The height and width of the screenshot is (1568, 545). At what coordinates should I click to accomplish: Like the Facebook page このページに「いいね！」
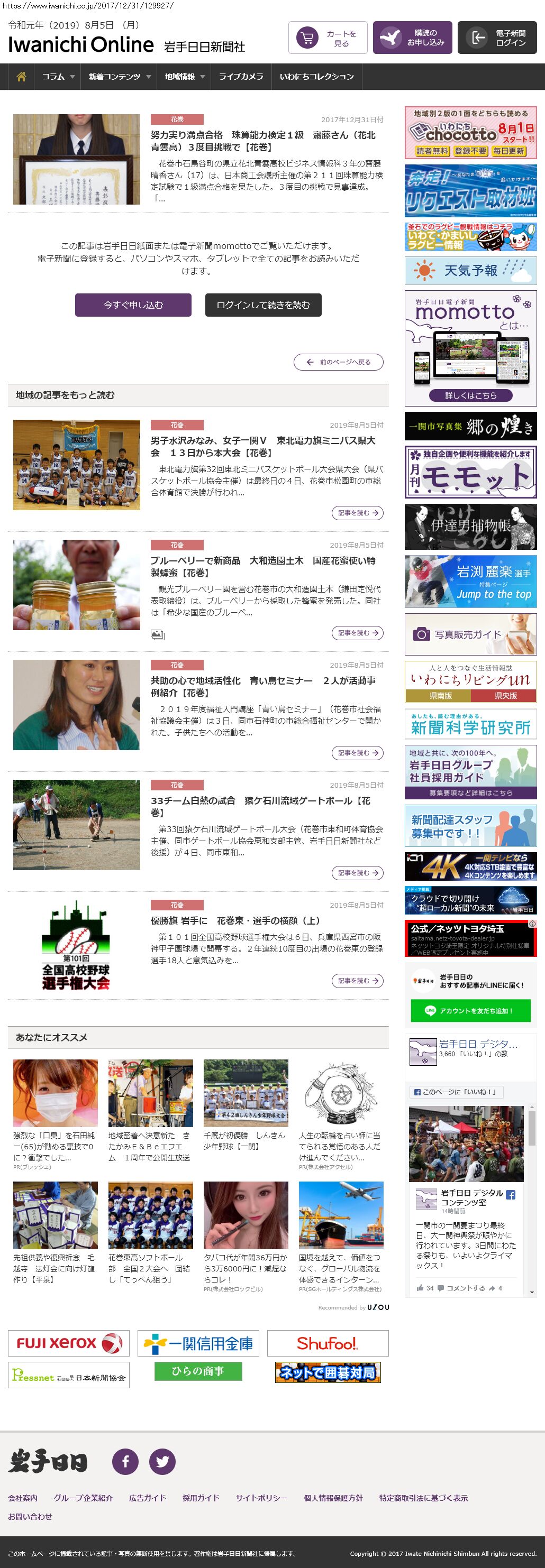456,1091
